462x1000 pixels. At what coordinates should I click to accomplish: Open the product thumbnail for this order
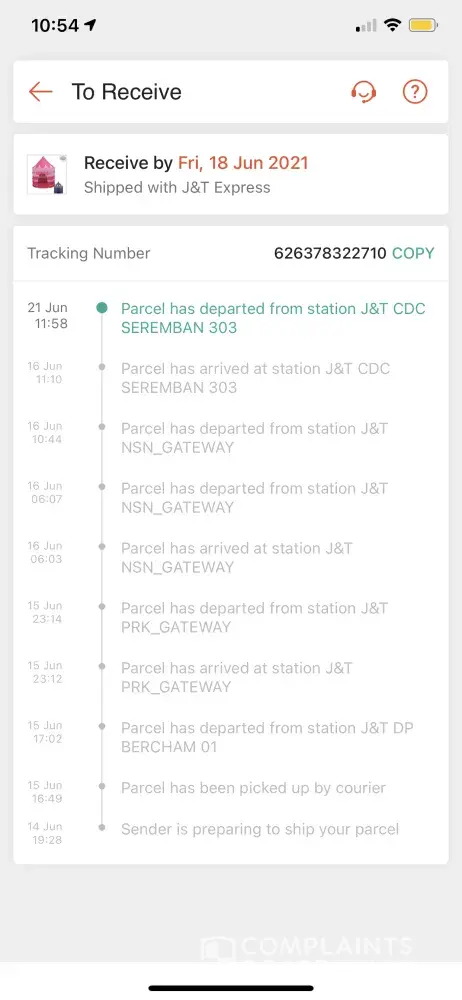coord(47,174)
